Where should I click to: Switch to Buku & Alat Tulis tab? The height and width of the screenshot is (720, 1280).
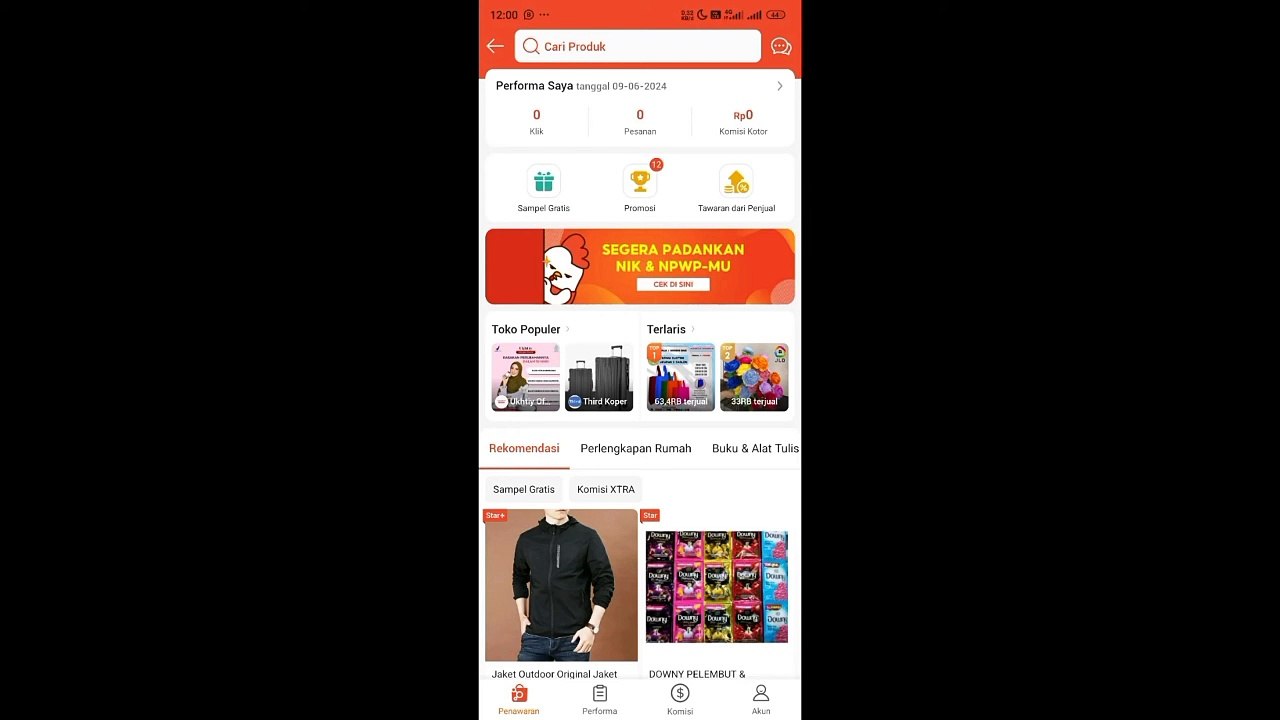click(x=755, y=448)
